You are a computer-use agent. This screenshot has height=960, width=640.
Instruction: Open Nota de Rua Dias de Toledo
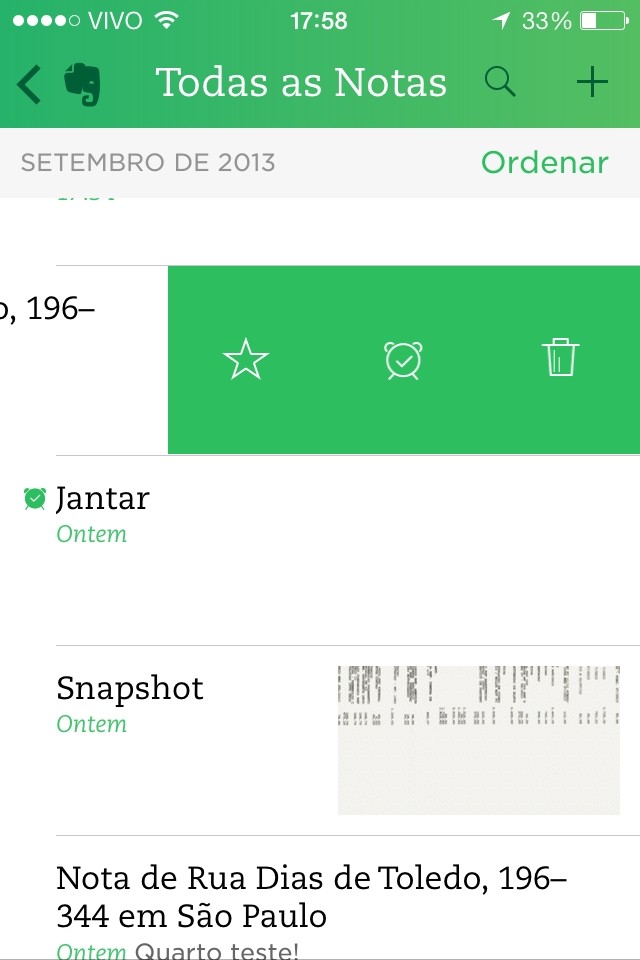(x=310, y=896)
